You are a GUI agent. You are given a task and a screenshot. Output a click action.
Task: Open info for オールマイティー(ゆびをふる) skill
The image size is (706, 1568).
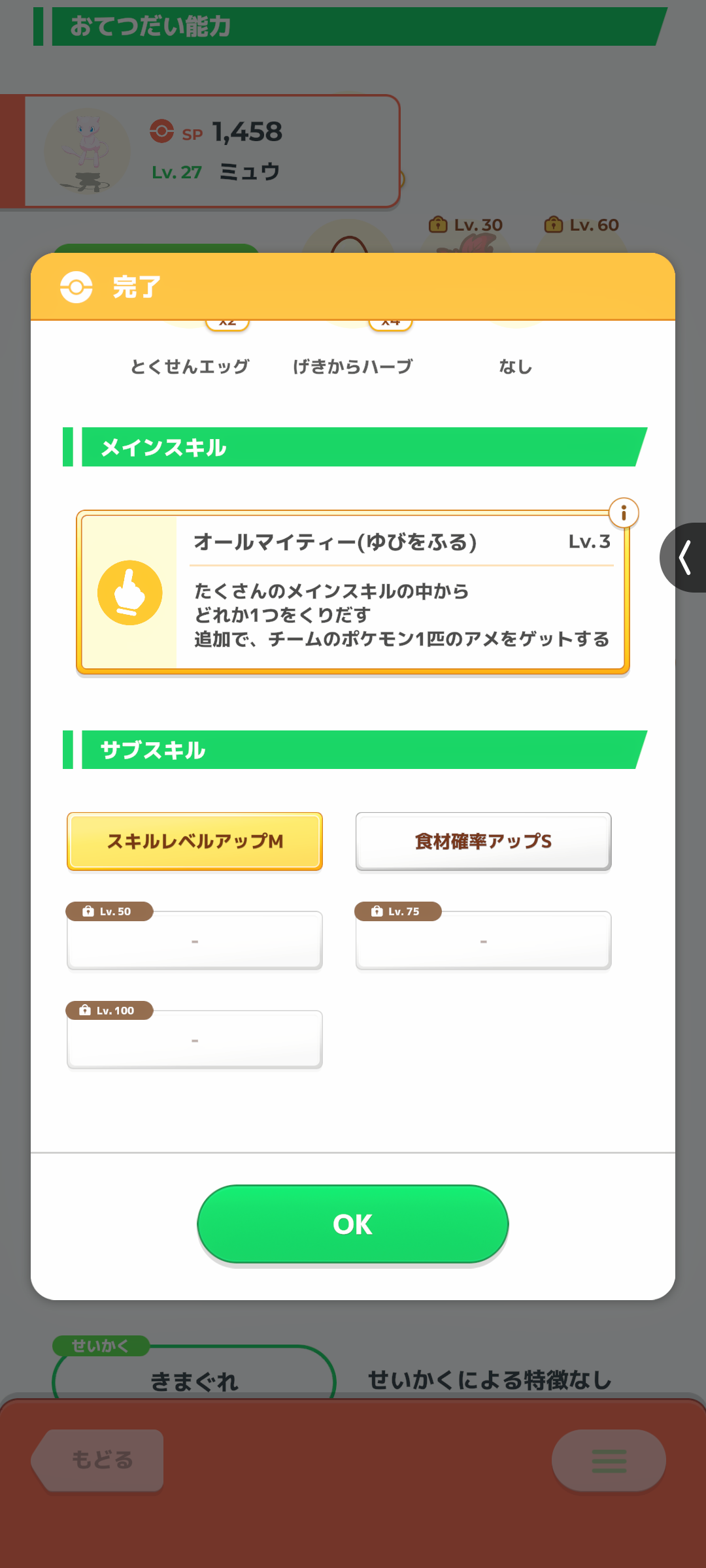624,514
